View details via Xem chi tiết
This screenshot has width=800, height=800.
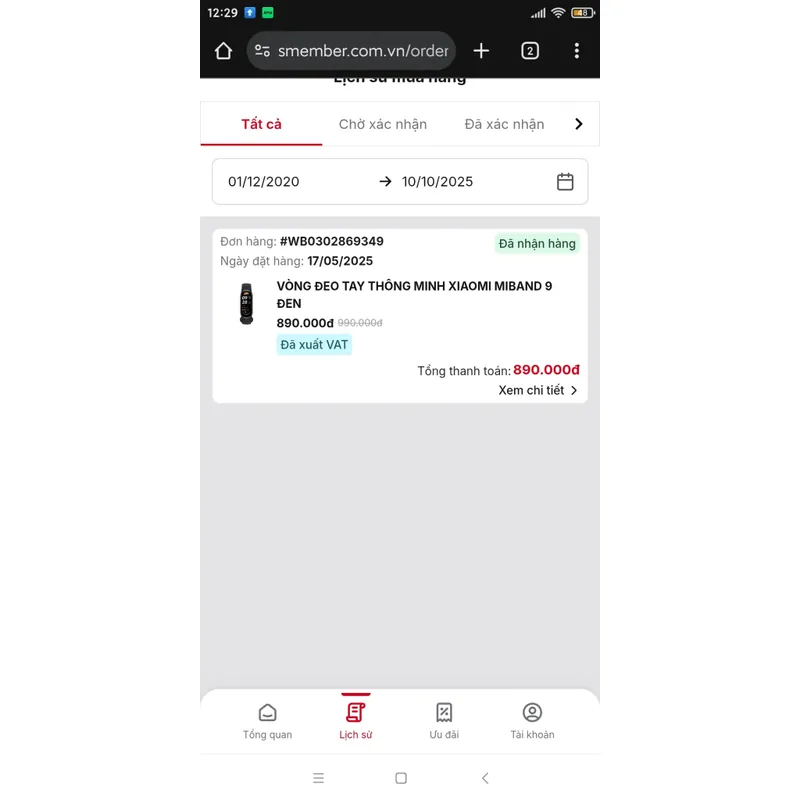coord(538,390)
